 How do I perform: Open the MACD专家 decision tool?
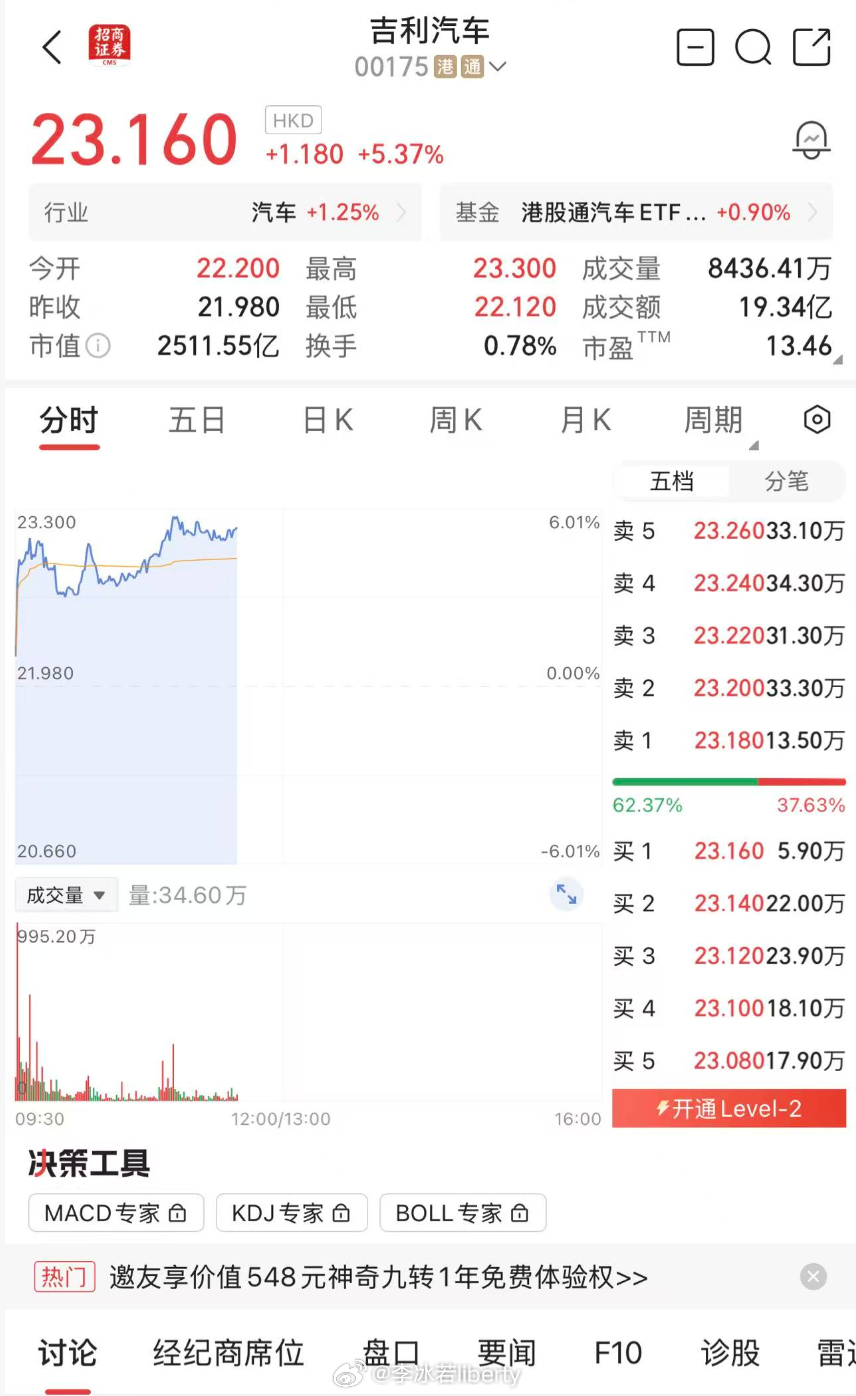pos(116,1213)
